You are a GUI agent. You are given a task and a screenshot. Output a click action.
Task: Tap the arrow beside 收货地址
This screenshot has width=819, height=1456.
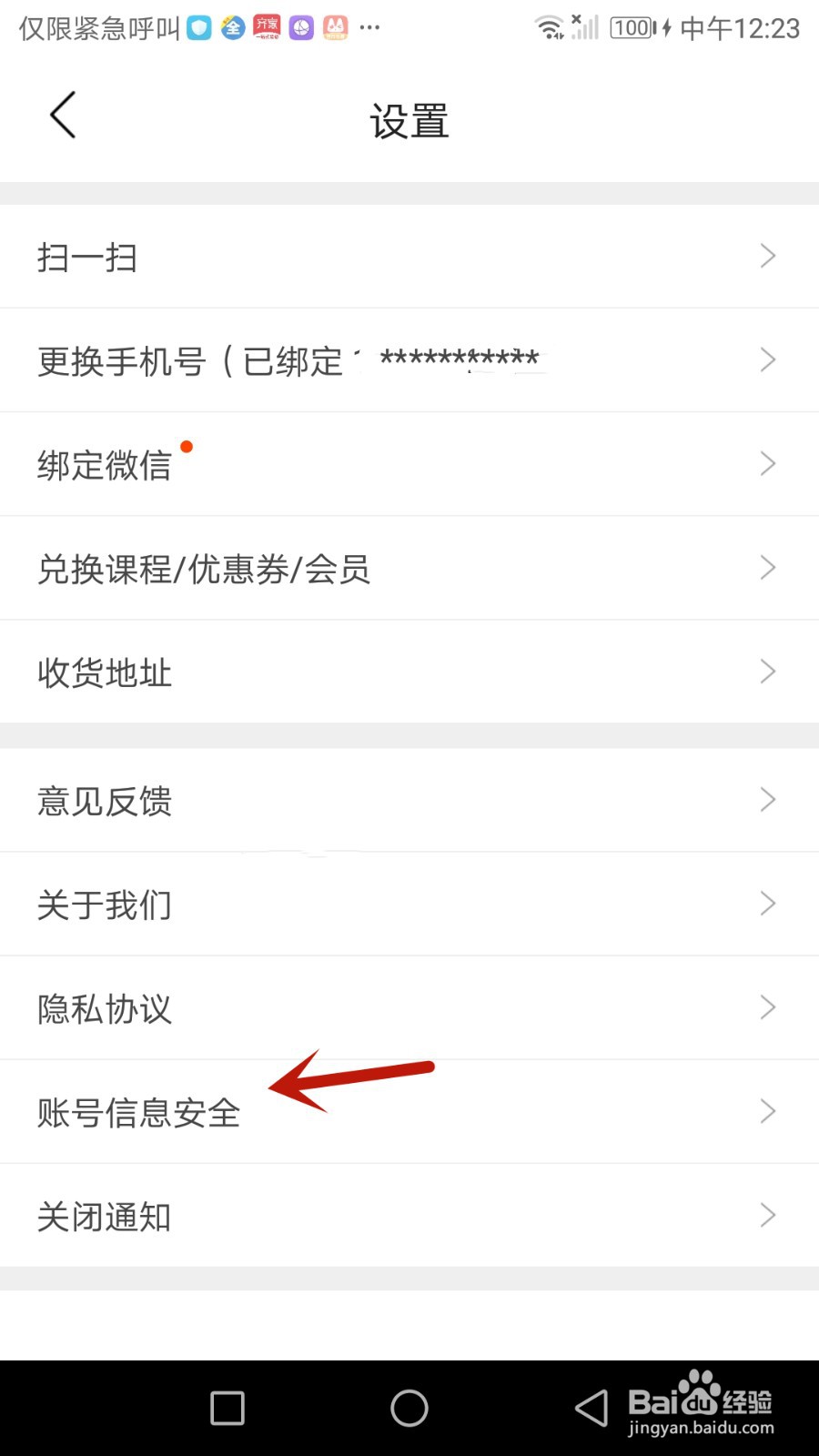tap(767, 672)
